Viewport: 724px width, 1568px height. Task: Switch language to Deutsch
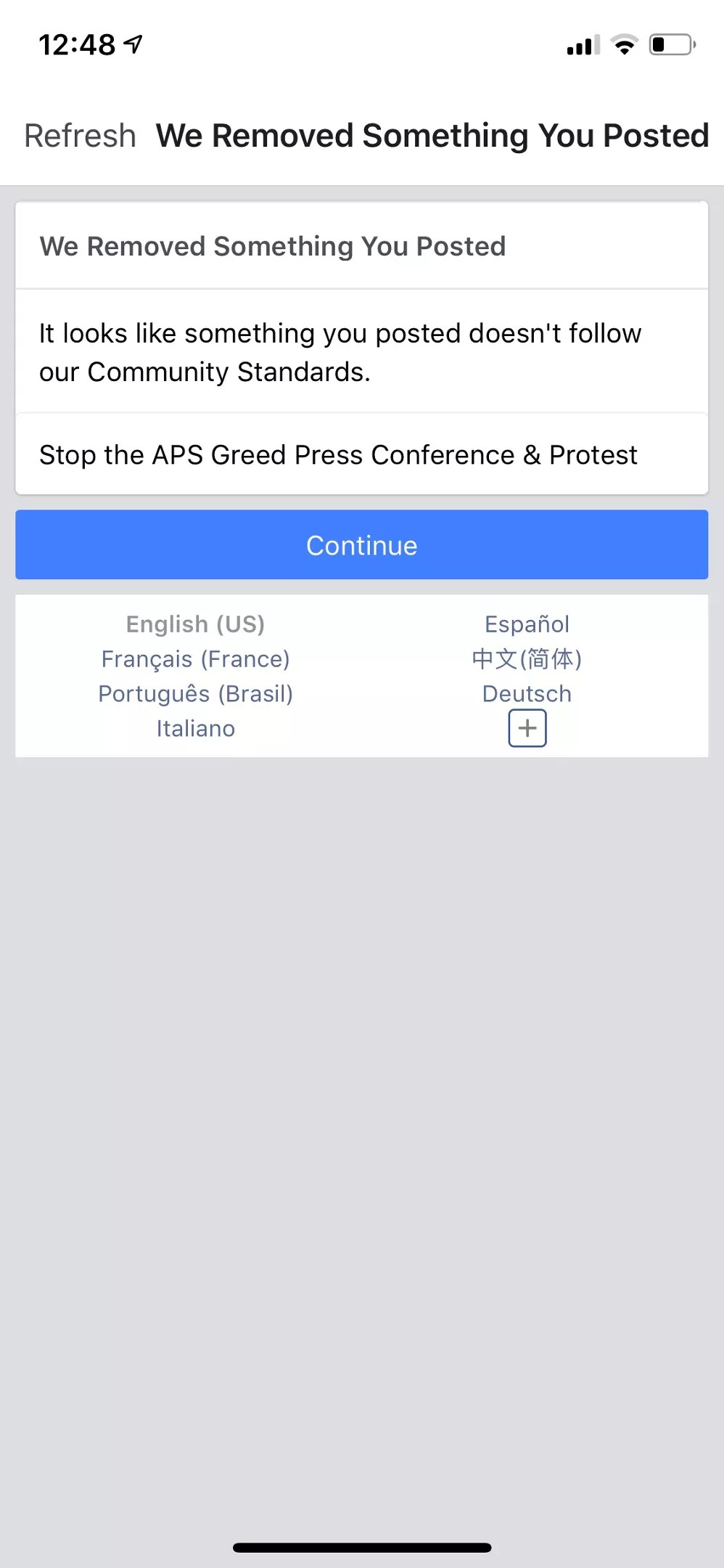coord(527,694)
